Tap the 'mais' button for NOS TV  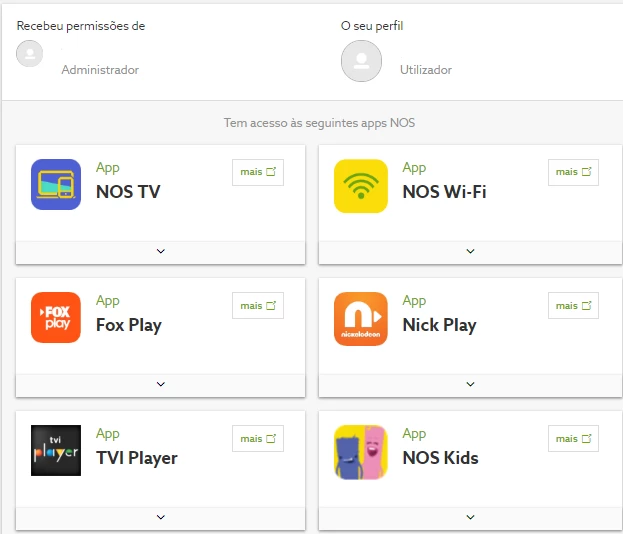[258, 172]
